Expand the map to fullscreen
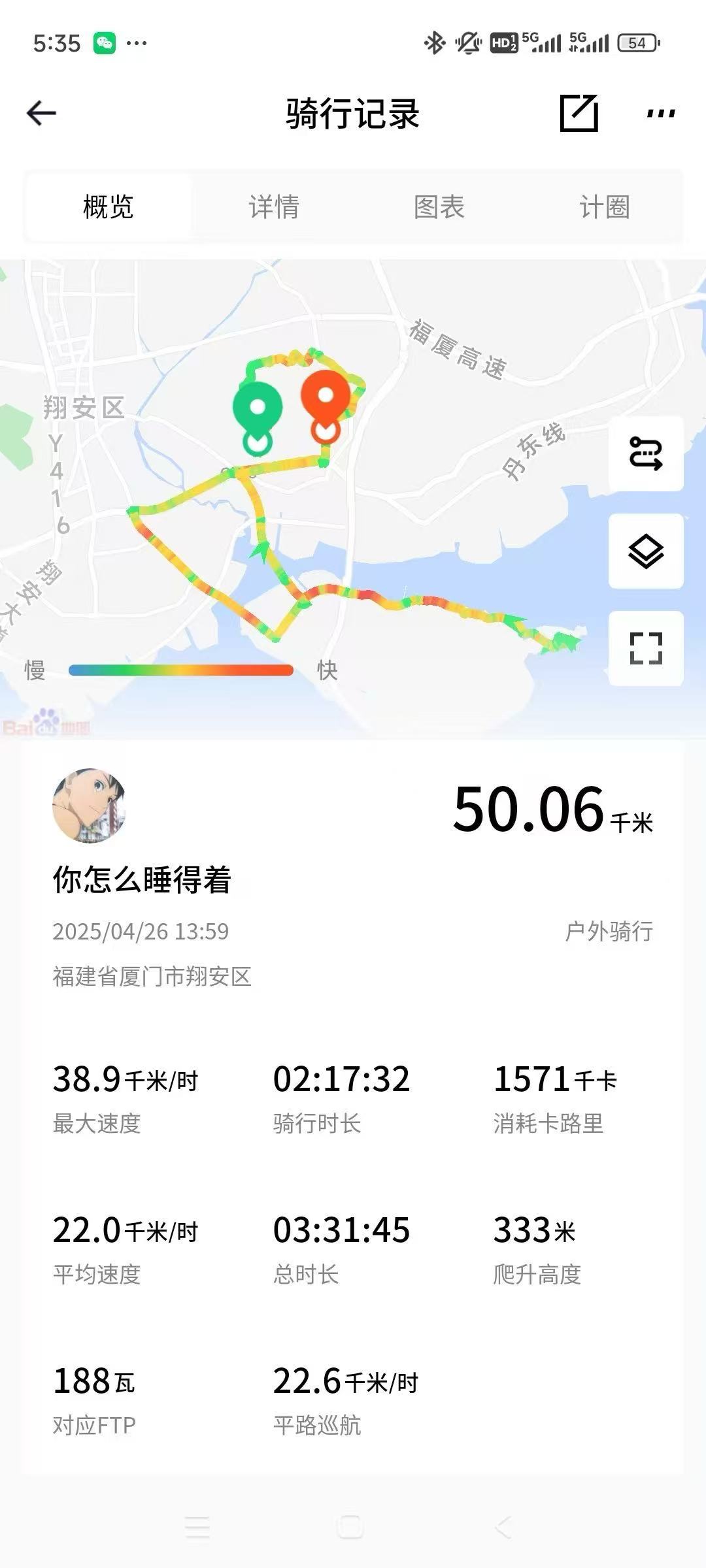This screenshot has width=706, height=1568. (646, 648)
